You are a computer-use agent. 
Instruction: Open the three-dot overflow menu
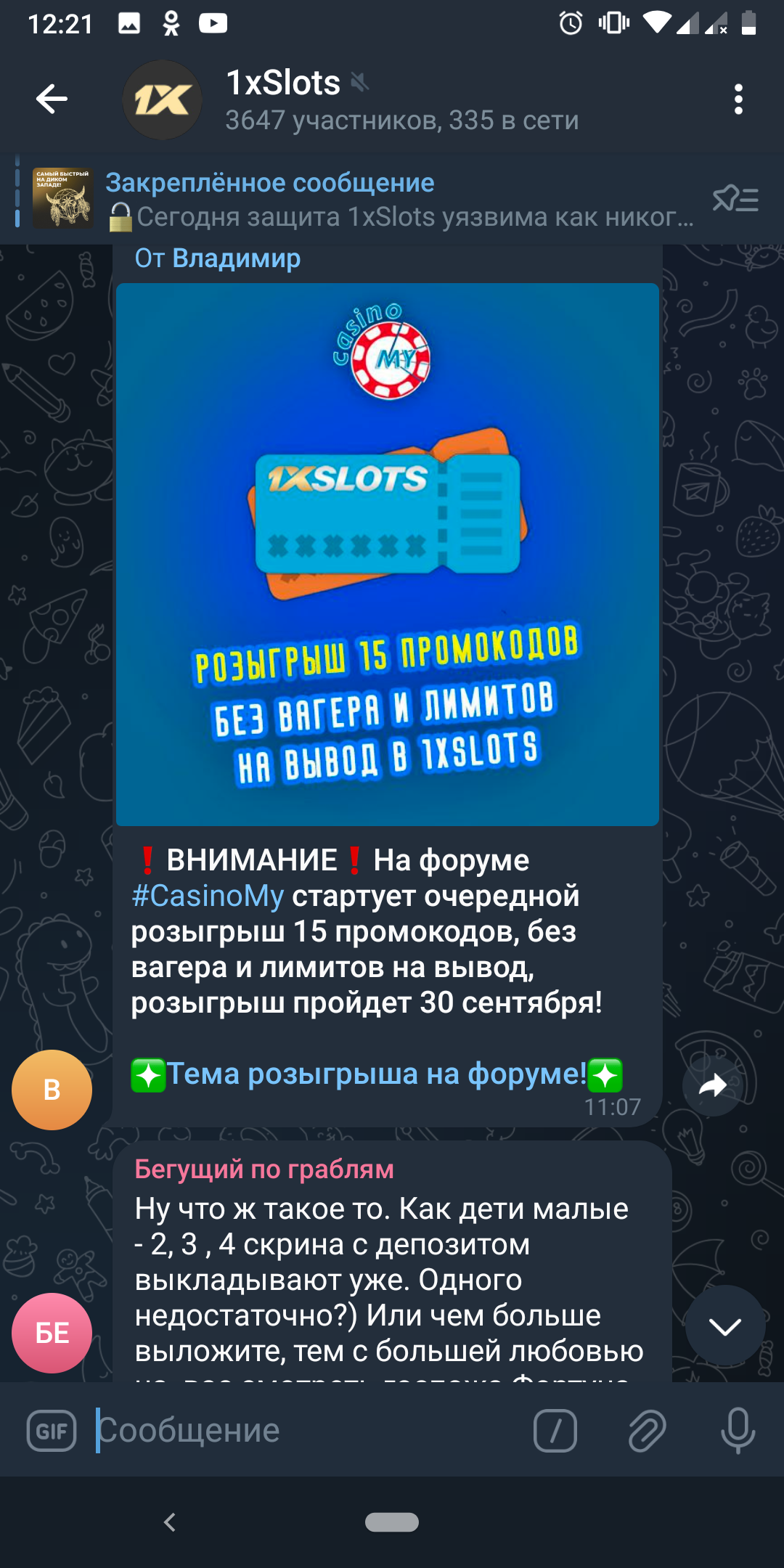[738, 99]
